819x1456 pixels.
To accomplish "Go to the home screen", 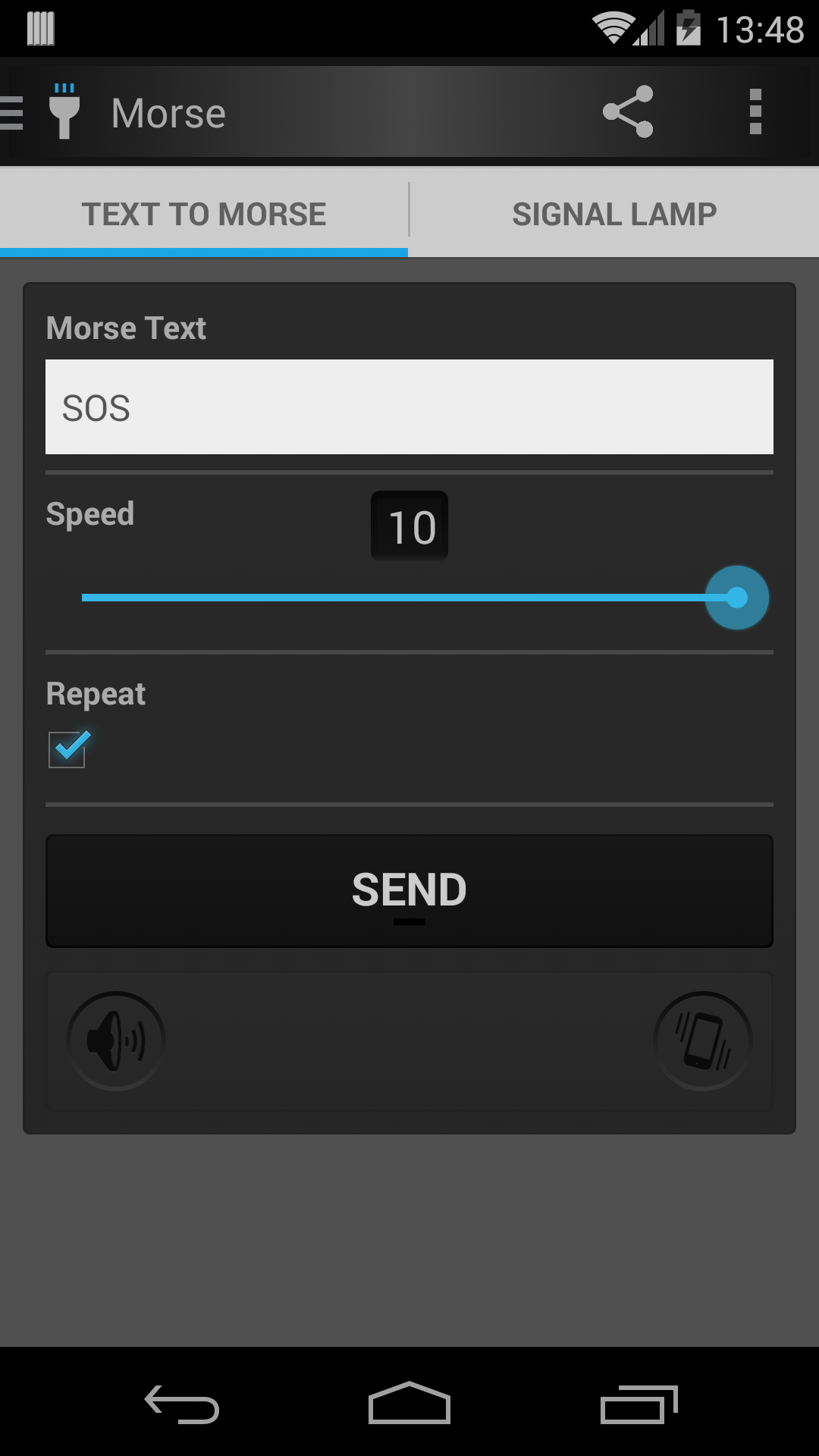I will 409,1403.
